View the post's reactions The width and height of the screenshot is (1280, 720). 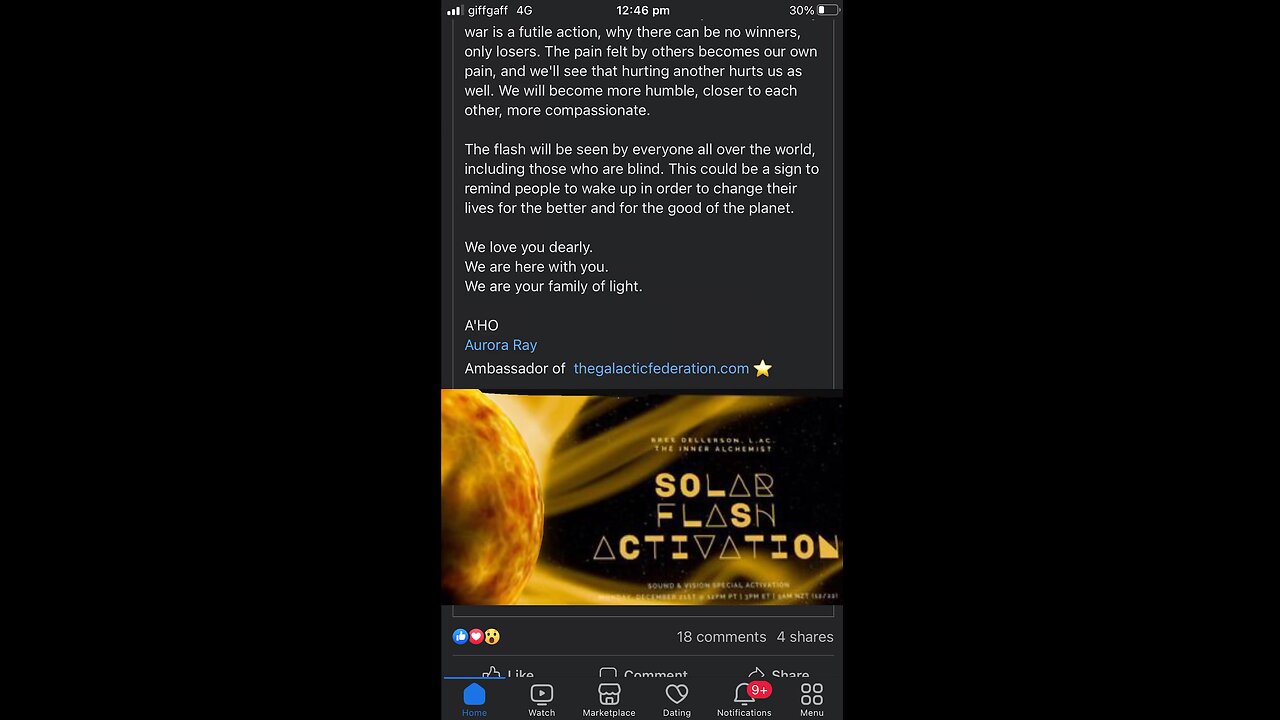475,636
